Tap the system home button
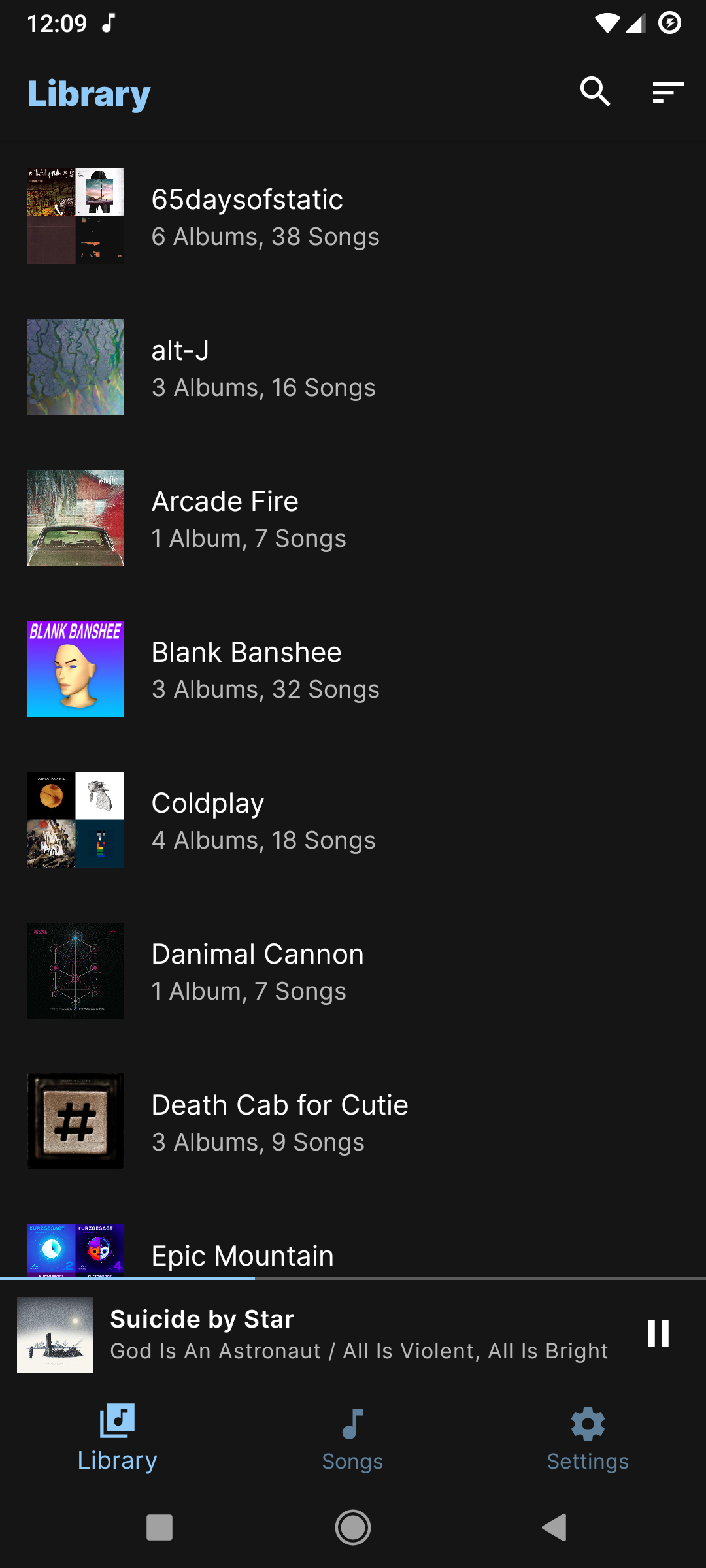The height and width of the screenshot is (1568, 706). click(353, 1527)
